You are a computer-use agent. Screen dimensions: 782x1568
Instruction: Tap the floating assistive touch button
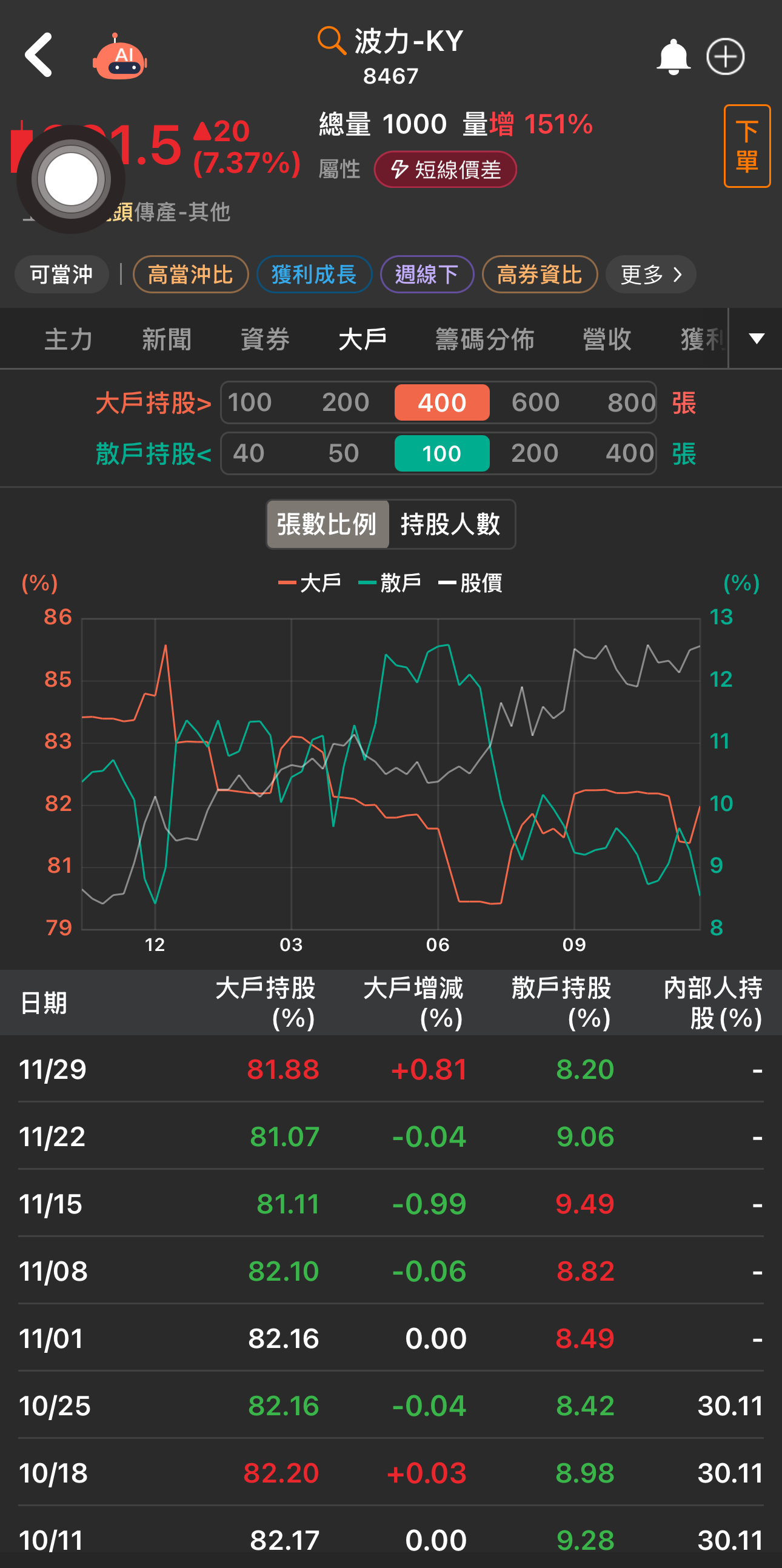[x=71, y=179]
